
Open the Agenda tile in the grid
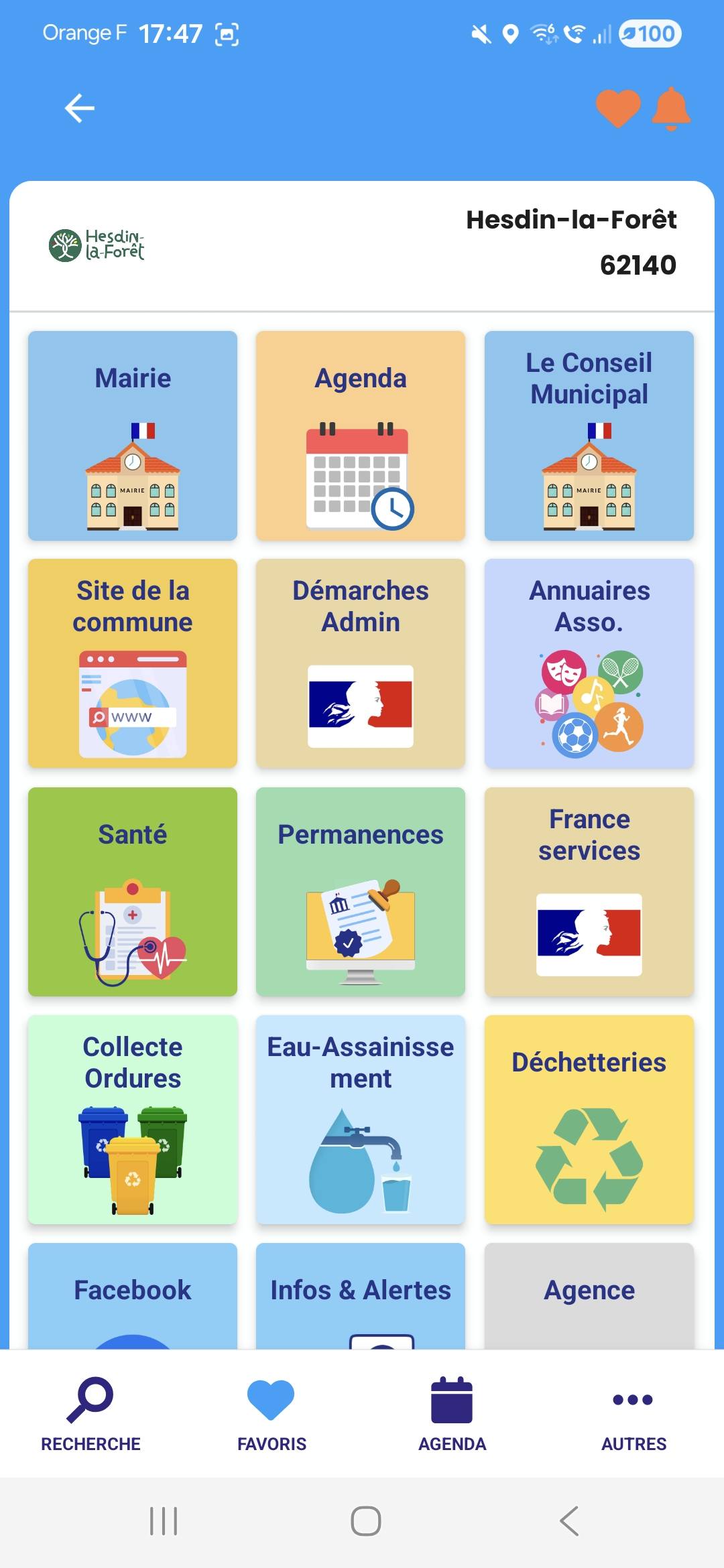[x=361, y=436]
